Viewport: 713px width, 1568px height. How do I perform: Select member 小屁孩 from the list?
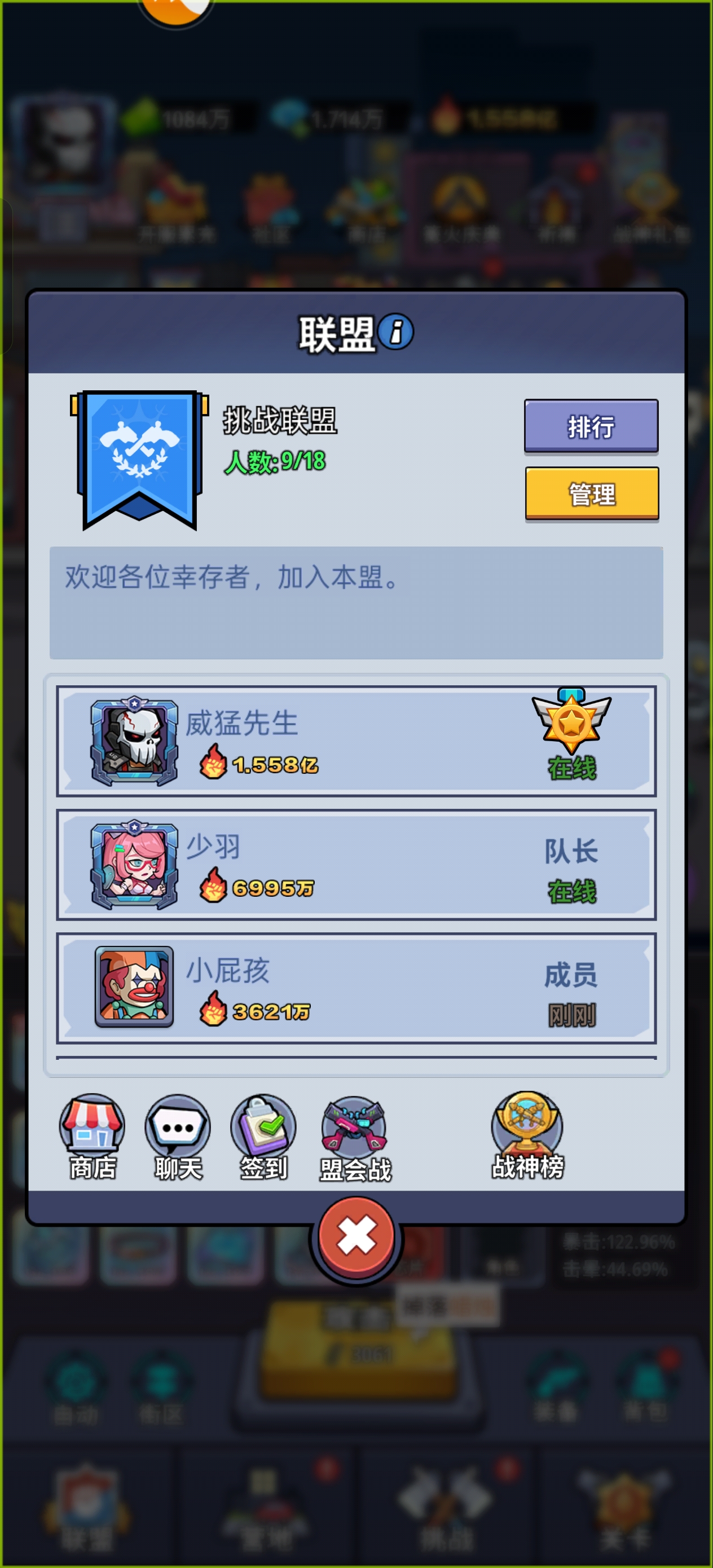coord(355,988)
